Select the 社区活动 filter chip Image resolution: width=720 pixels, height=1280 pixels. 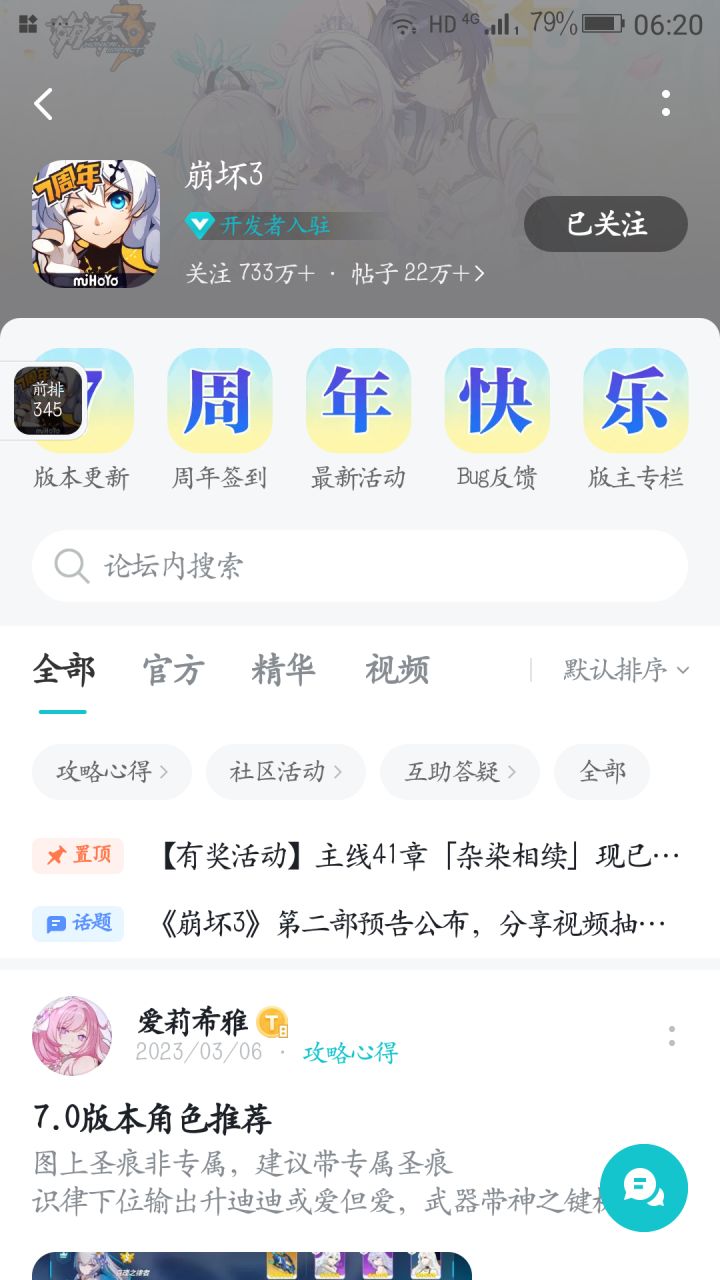(286, 772)
